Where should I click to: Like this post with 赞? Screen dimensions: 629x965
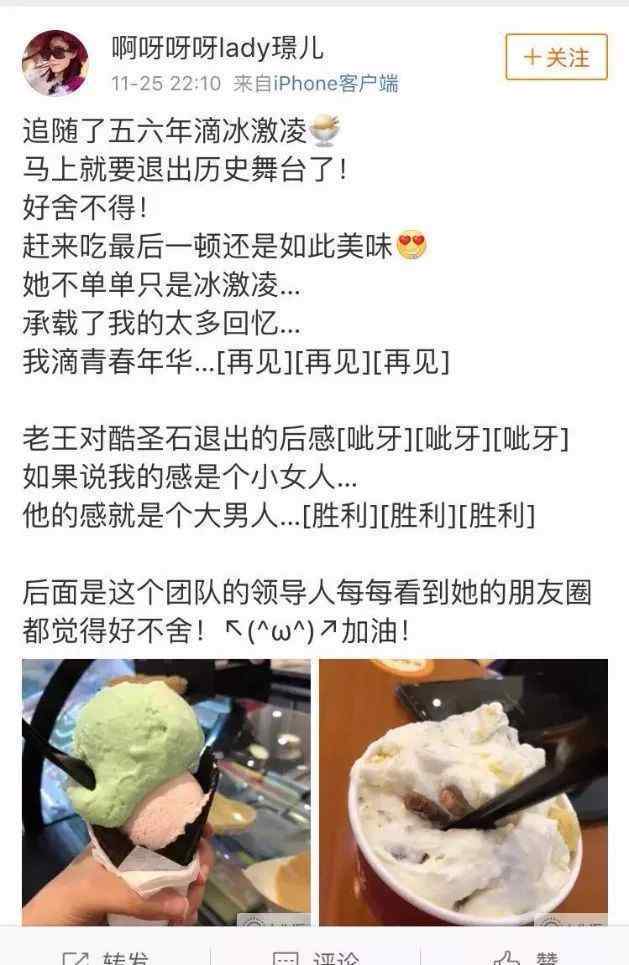click(x=524, y=957)
